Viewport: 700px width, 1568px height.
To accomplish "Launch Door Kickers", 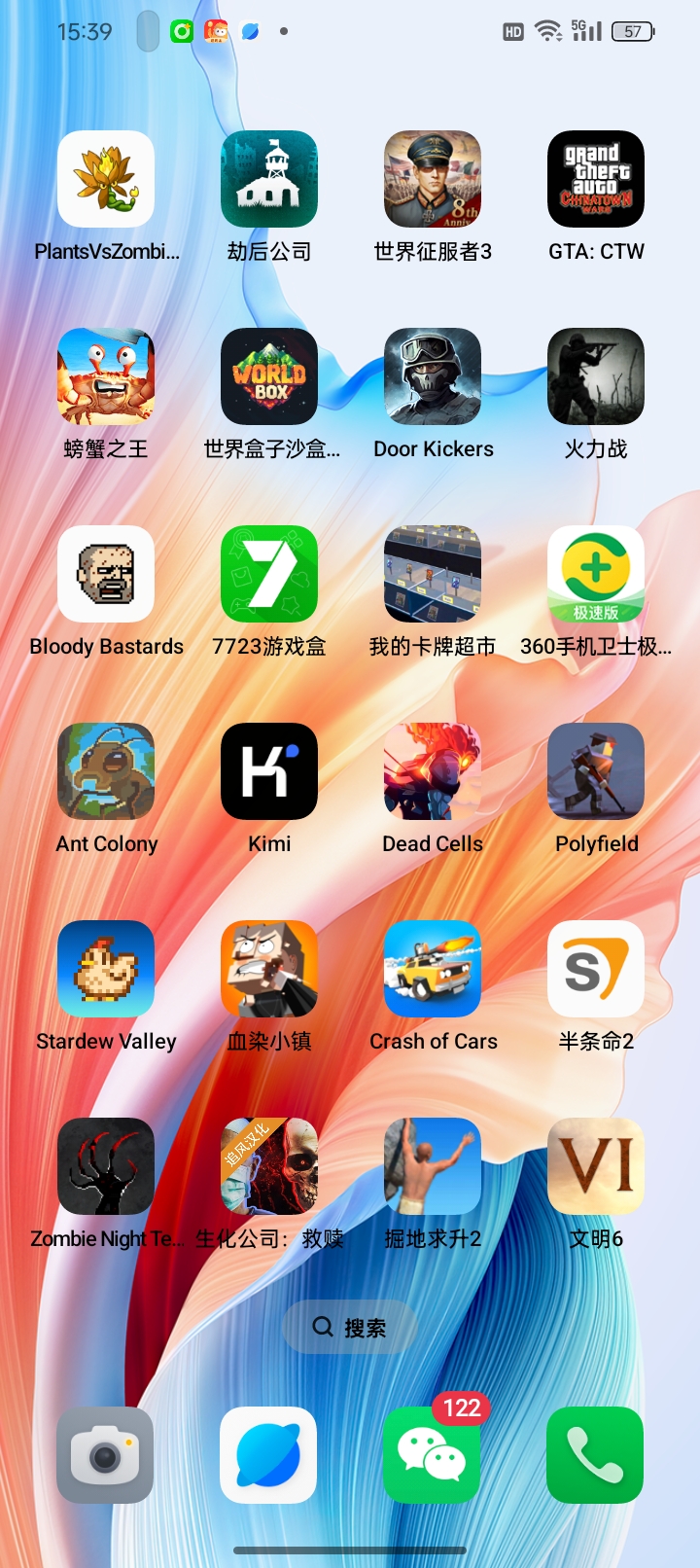I will point(433,377).
